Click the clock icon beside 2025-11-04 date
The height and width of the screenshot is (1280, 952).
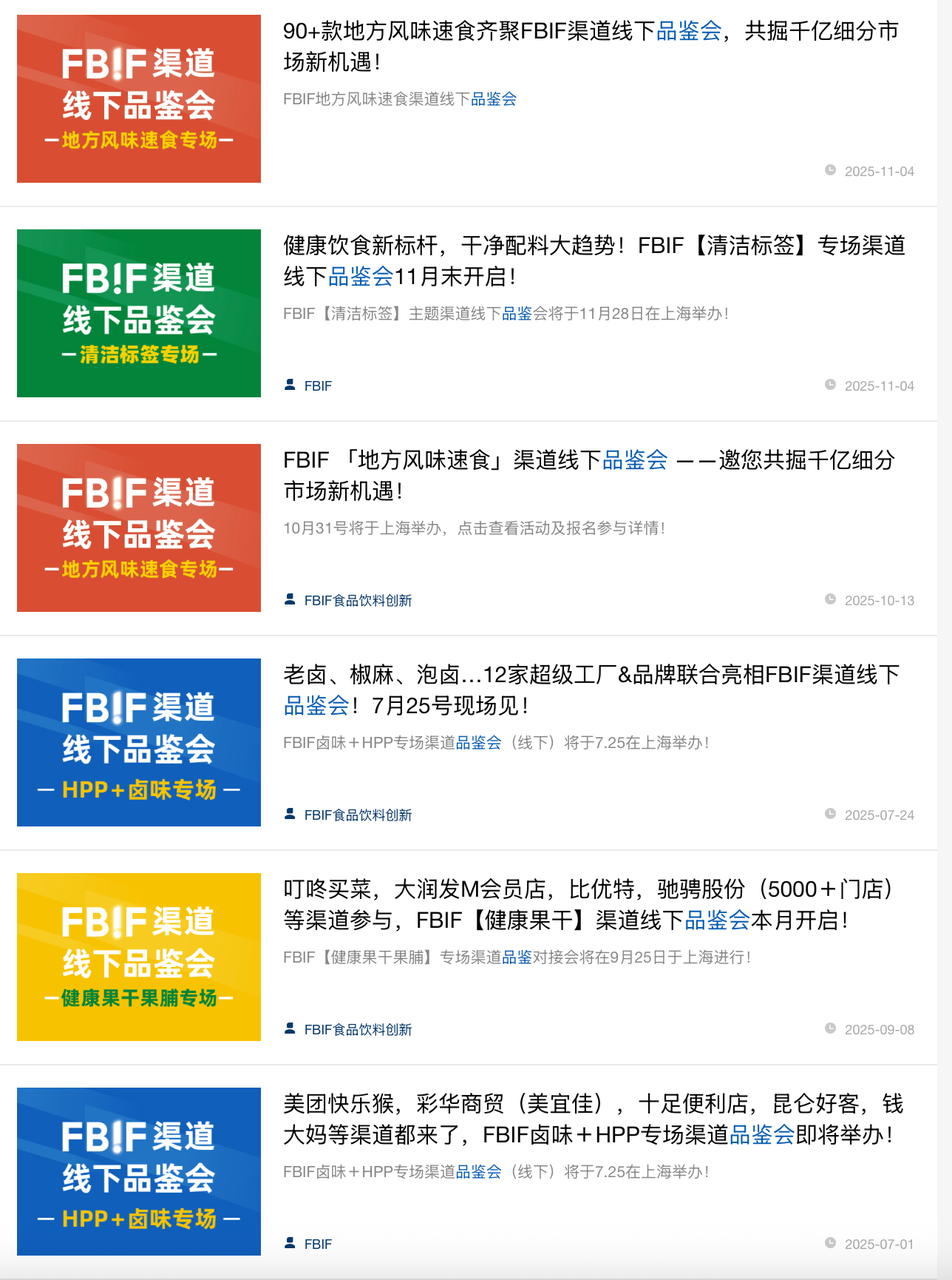tap(831, 170)
